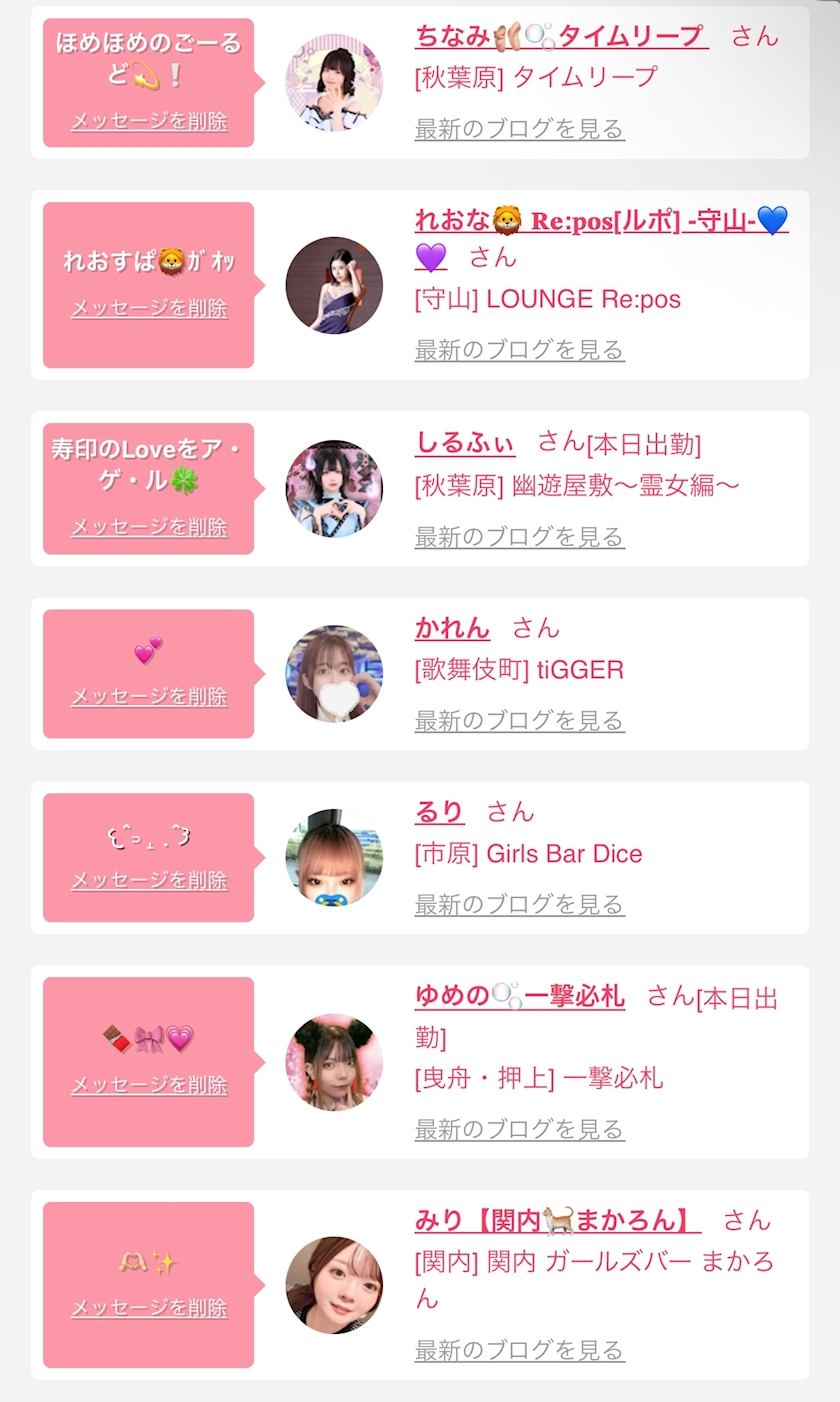
Task: Delete the message sent to かれん
Action: click(x=149, y=697)
